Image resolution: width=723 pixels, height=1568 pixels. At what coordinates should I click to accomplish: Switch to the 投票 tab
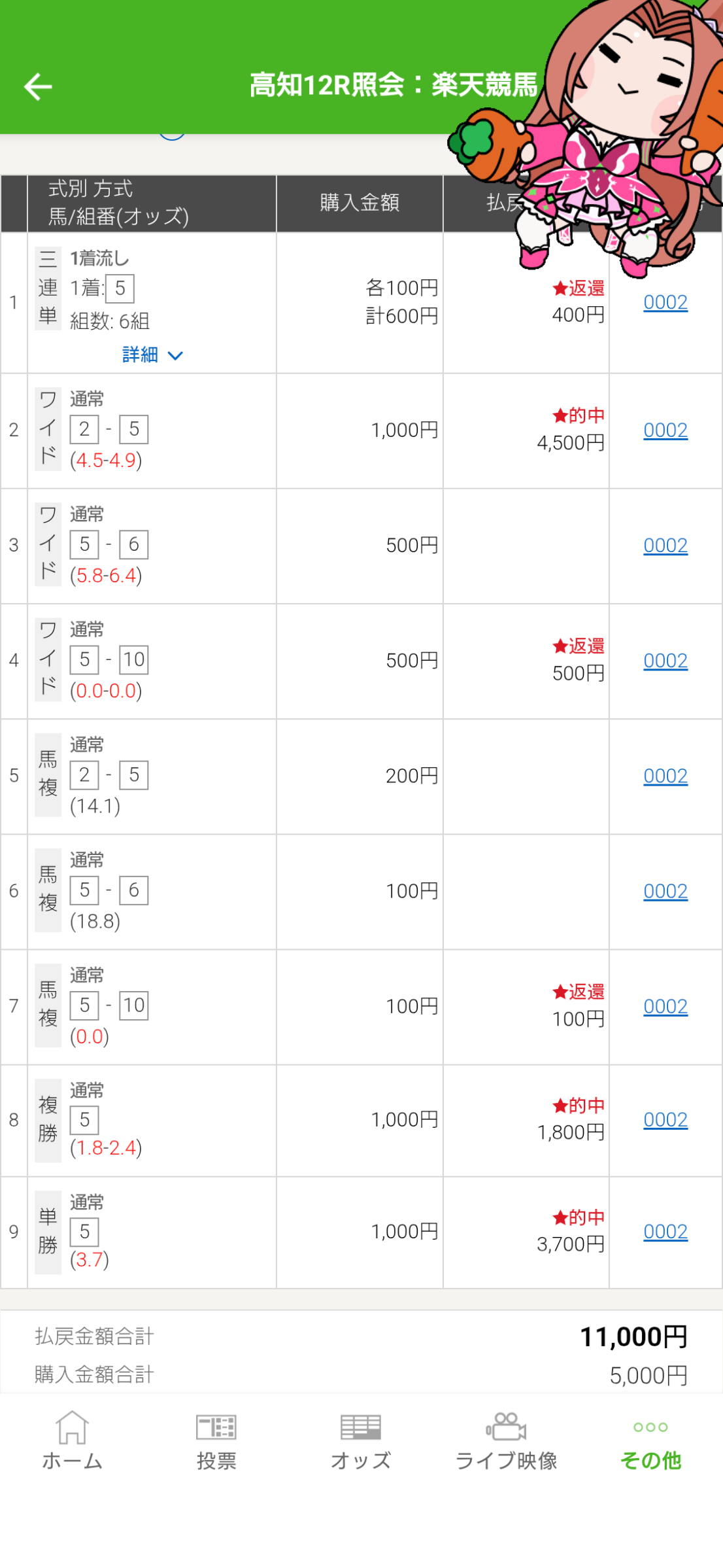216,1442
